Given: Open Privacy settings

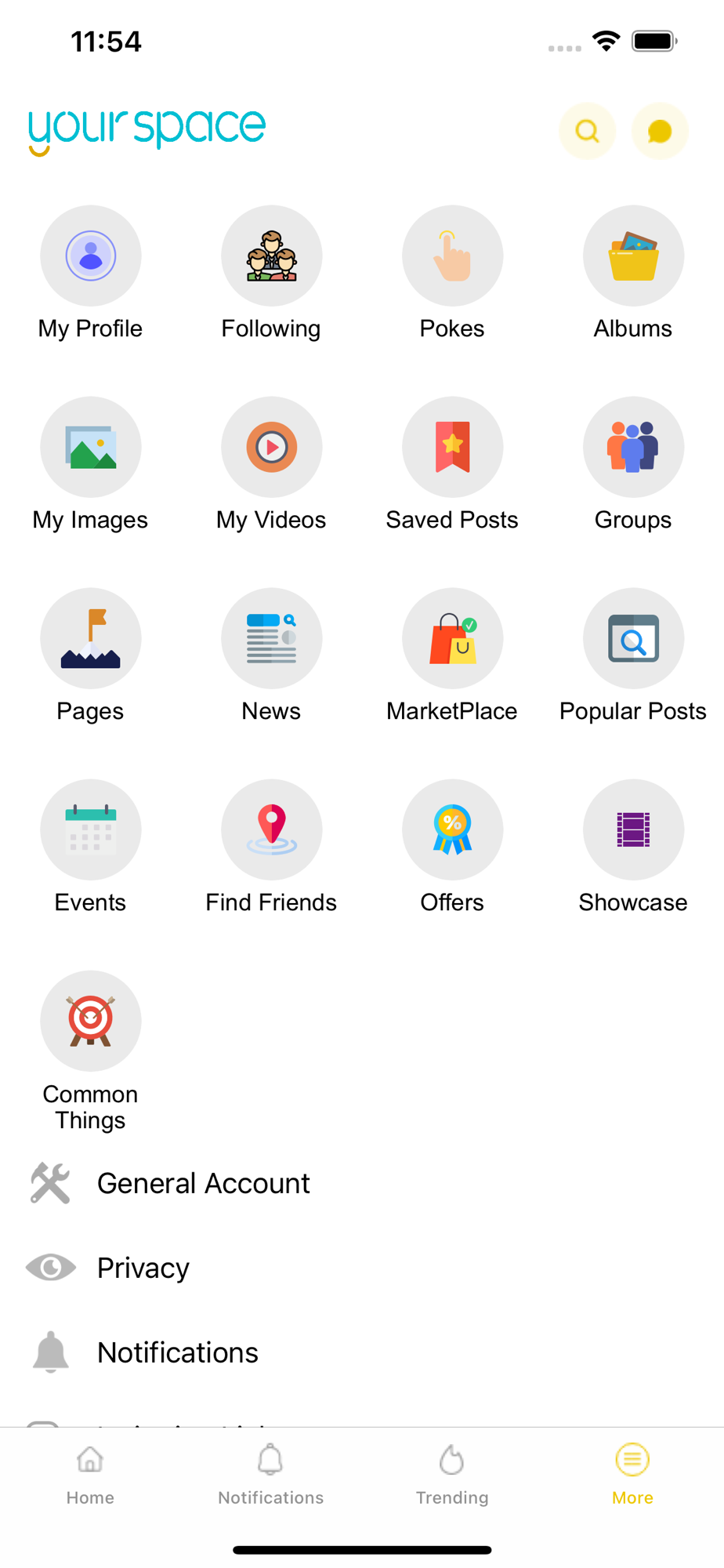Looking at the screenshot, I should pos(143,1268).
